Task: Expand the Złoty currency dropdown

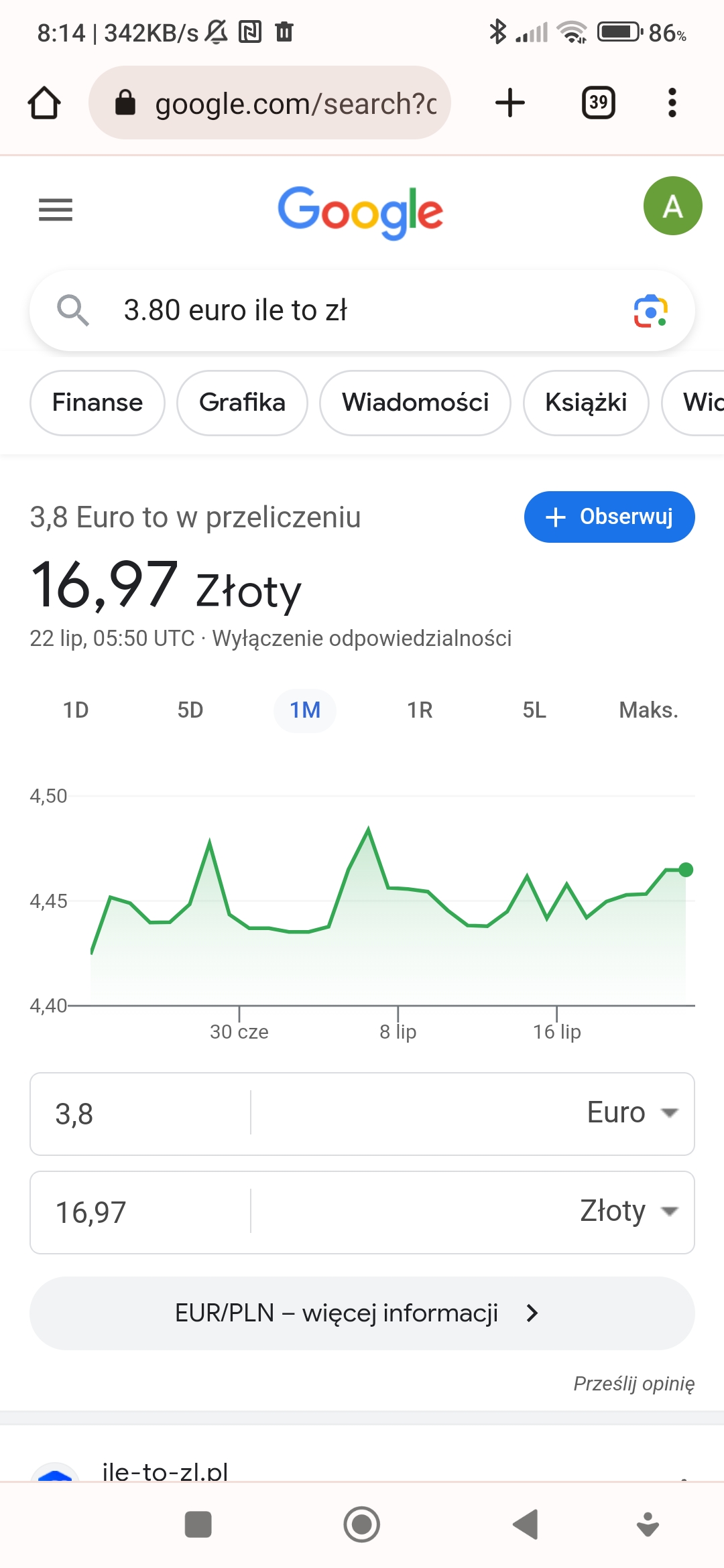Action: click(x=628, y=1212)
